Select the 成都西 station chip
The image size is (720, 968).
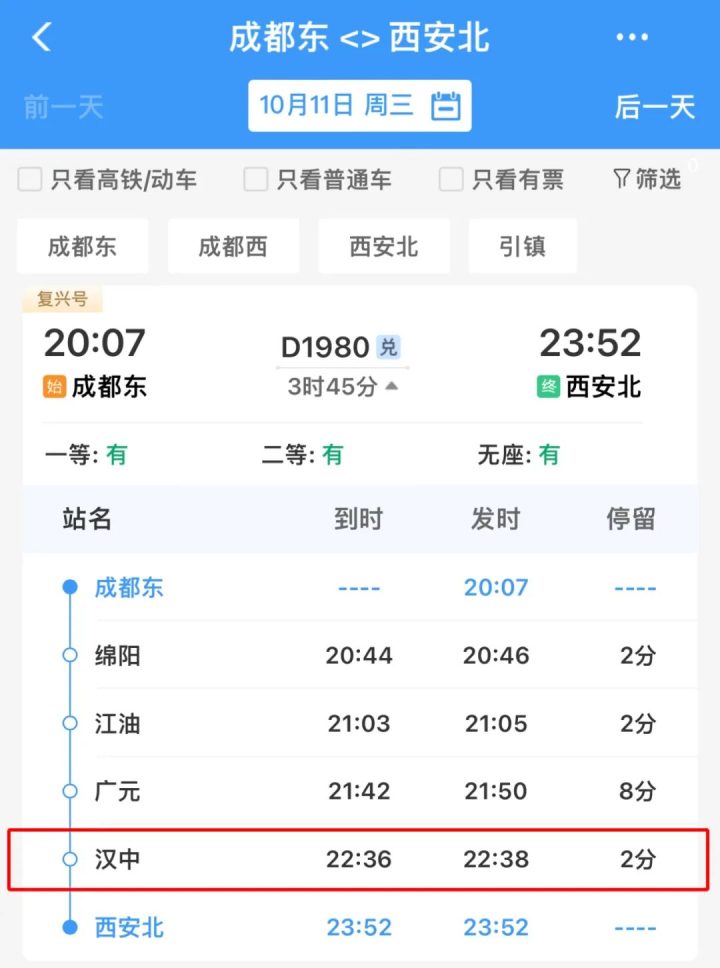tap(233, 246)
